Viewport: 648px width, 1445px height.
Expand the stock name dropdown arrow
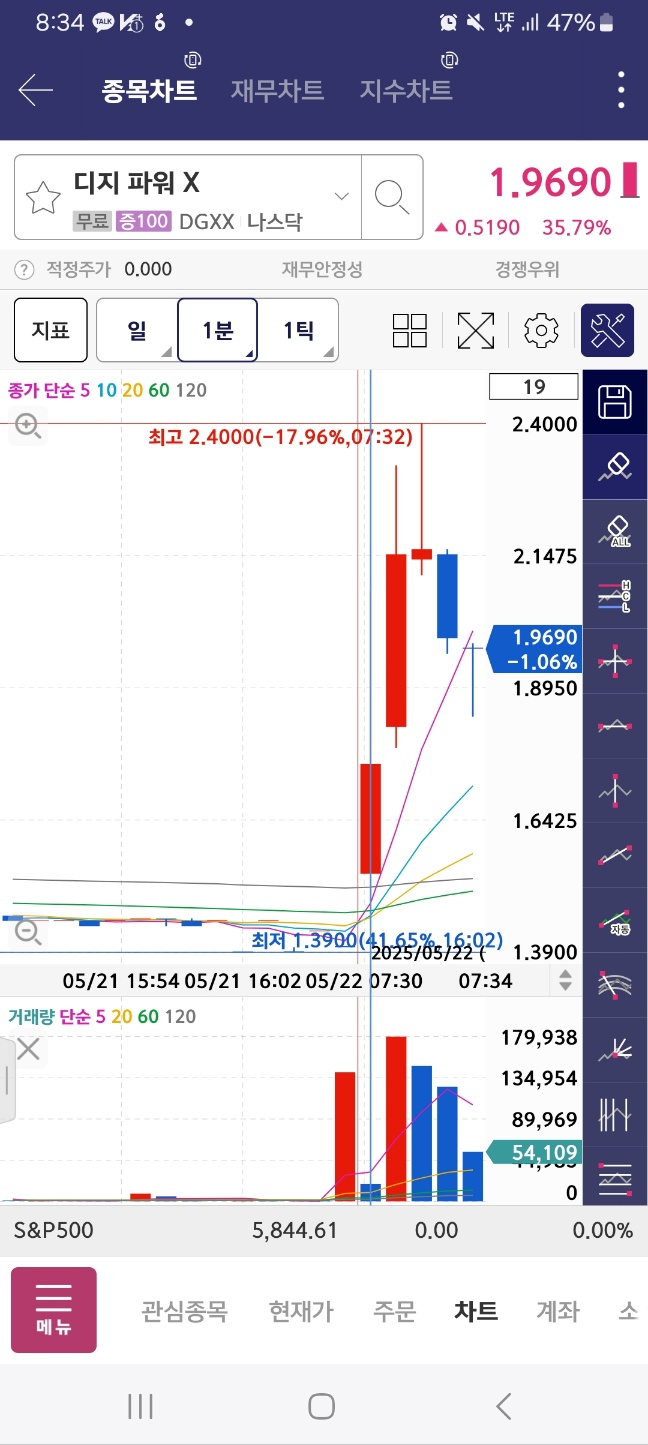coord(341,196)
